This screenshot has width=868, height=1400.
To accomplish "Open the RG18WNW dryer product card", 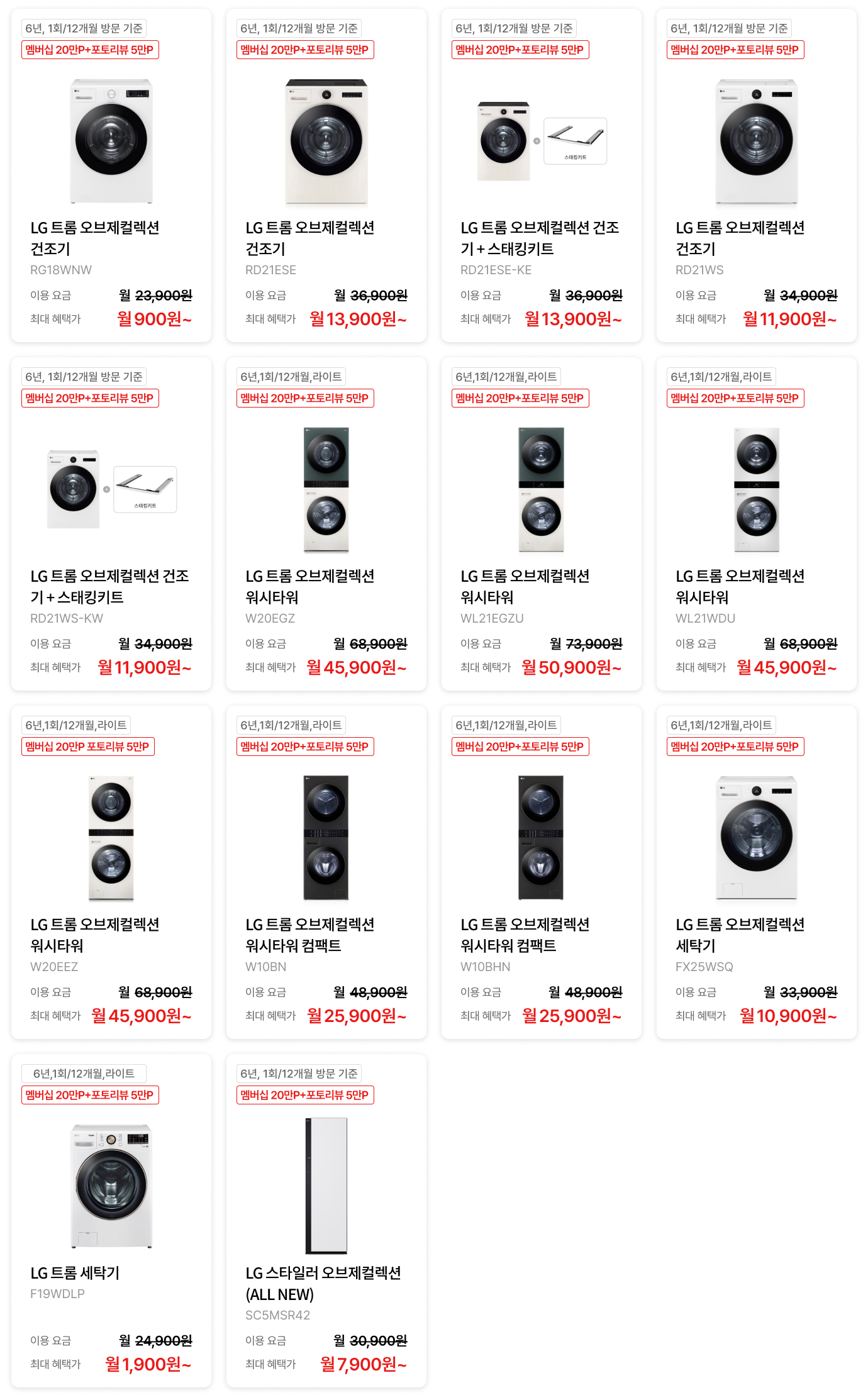I will coord(111,175).
